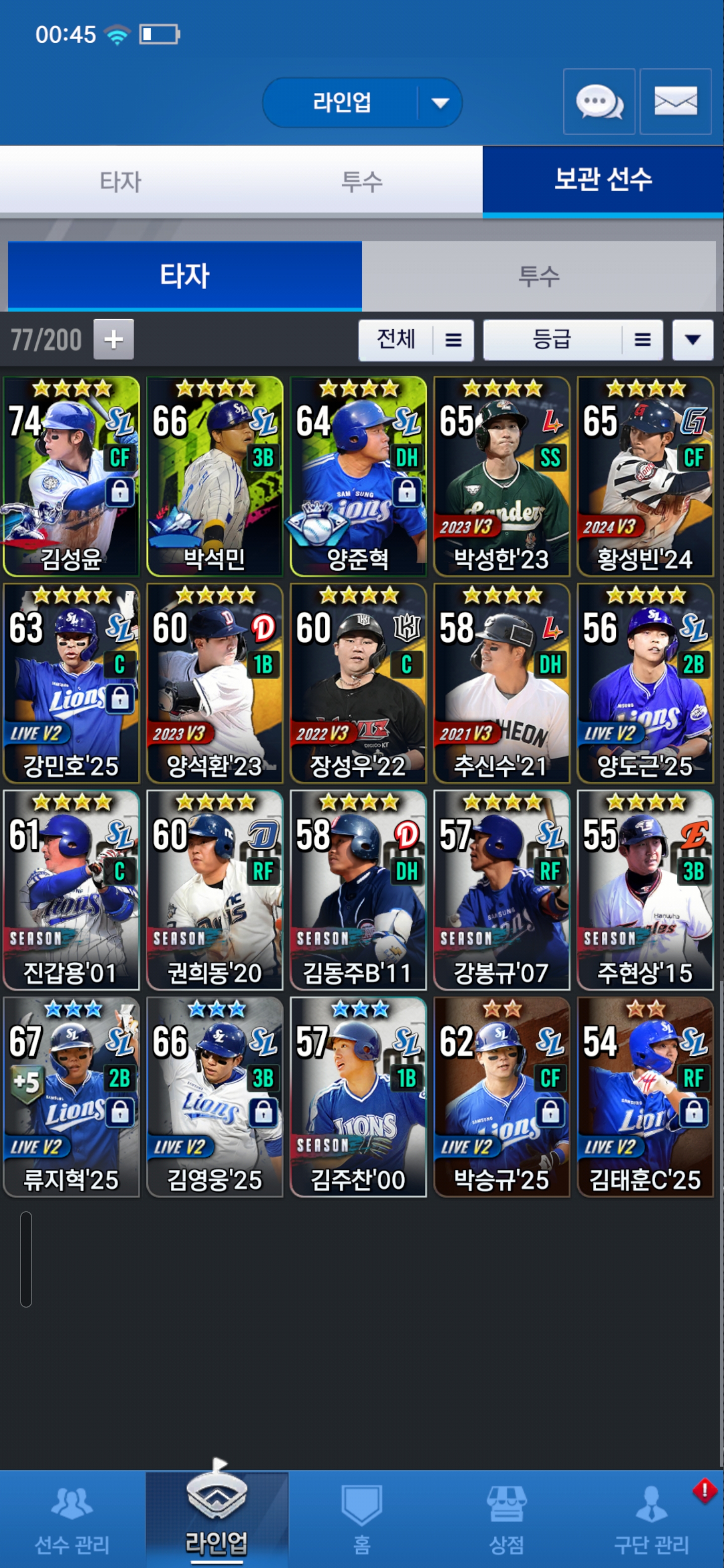Open the 김성윤 player card
This screenshot has height=1568, width=724.
[x=71, y=476]
